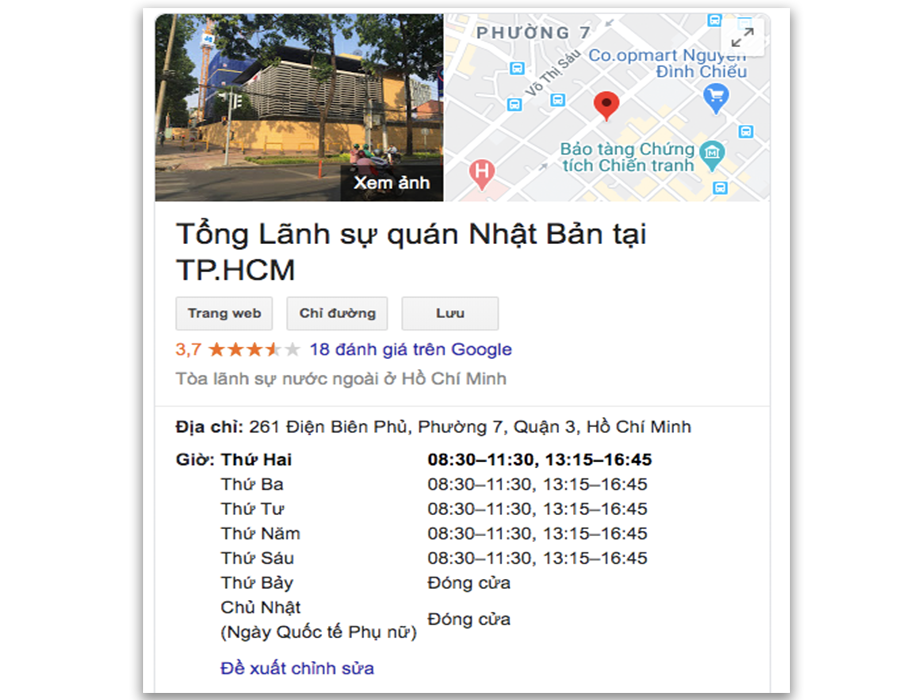Open the Xem ảnh photo thumbnail
Screen dimensions: 900x700
[298, 107]
